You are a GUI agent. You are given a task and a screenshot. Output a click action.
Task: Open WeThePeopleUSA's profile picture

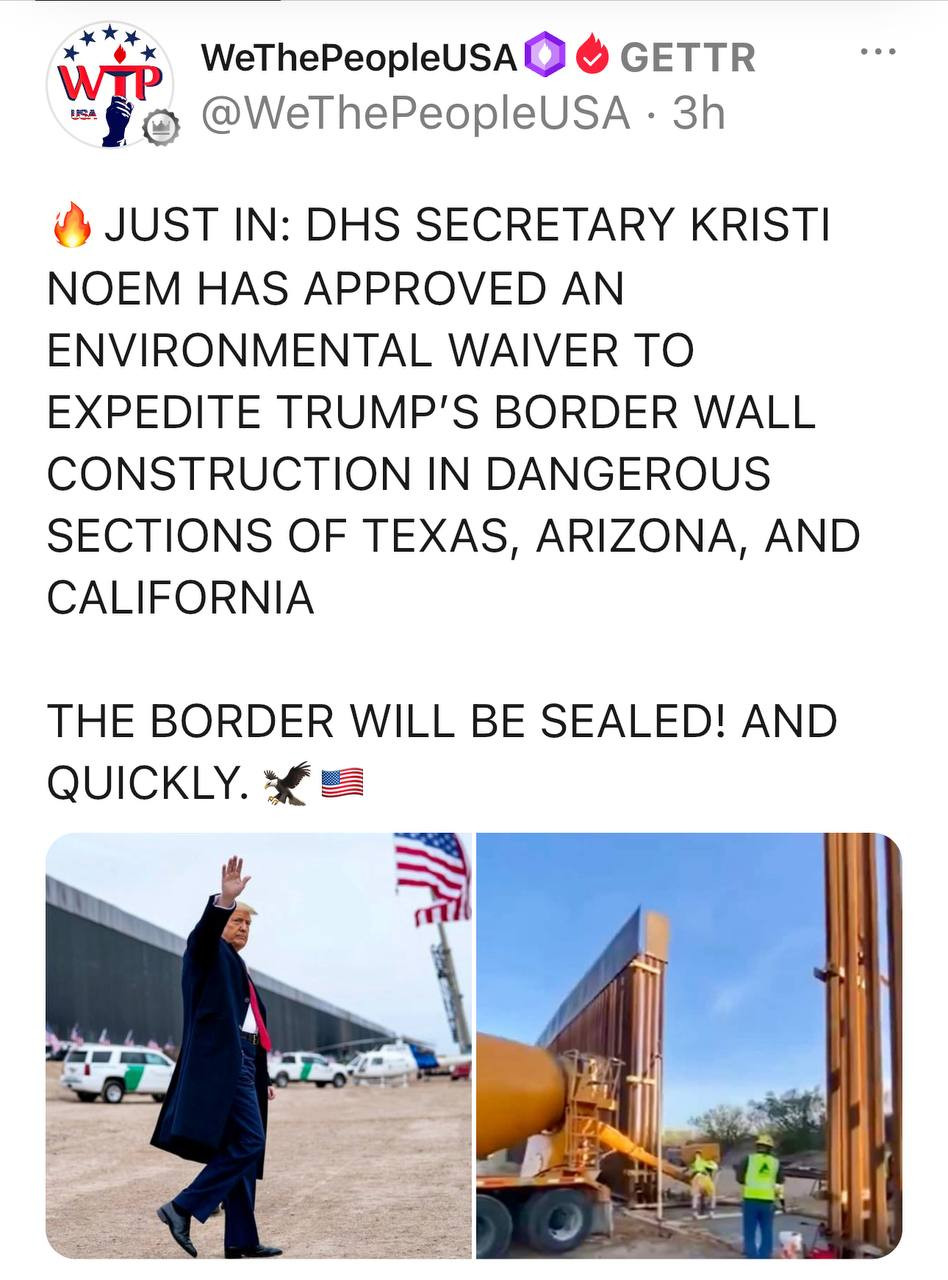click(110, 86)
